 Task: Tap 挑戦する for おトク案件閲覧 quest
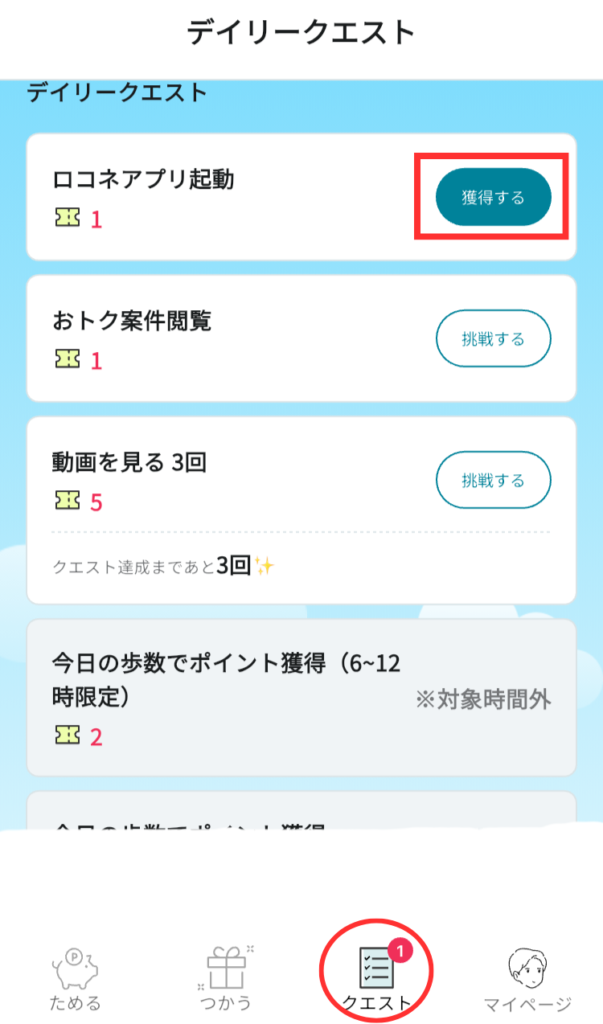click(493, 339)
